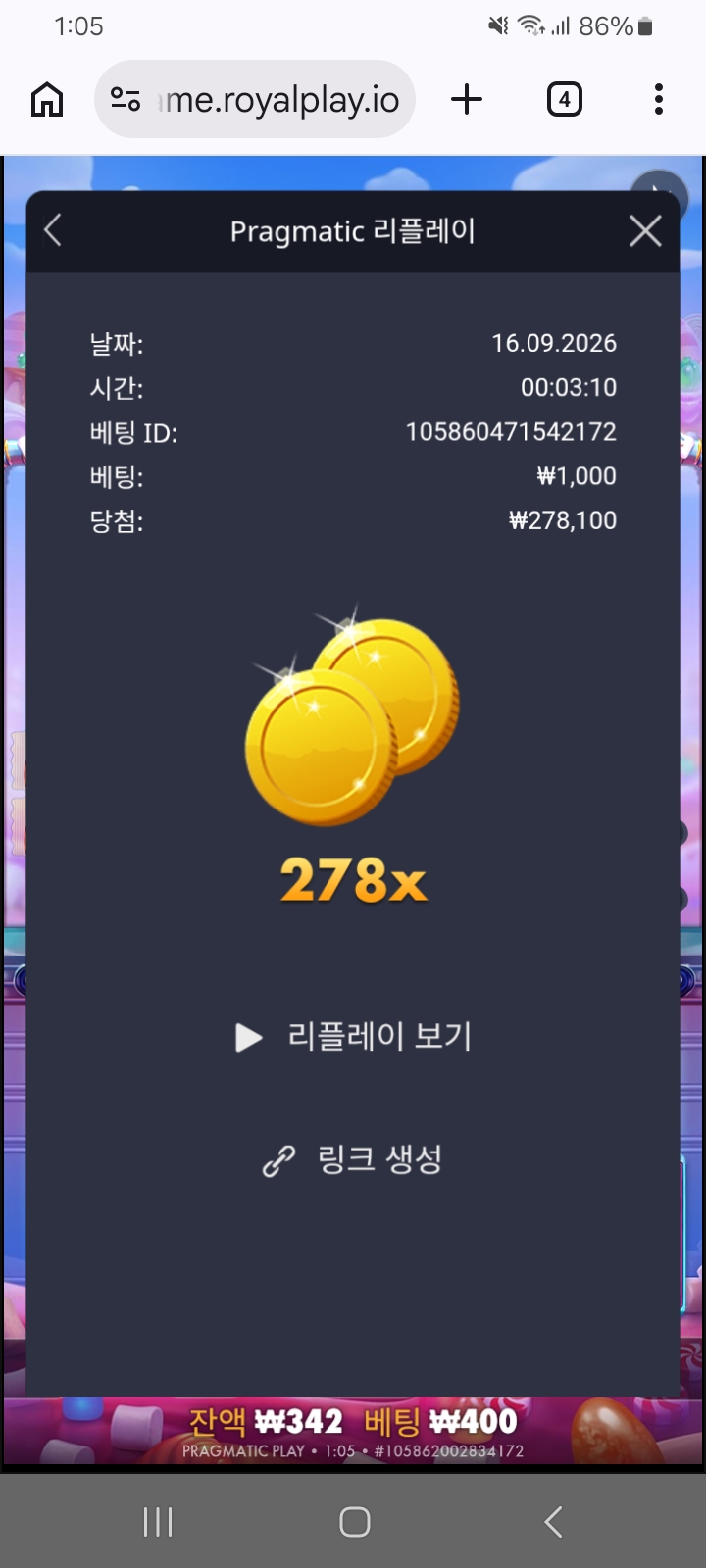View the four open tabs

(x=564, y=99)
